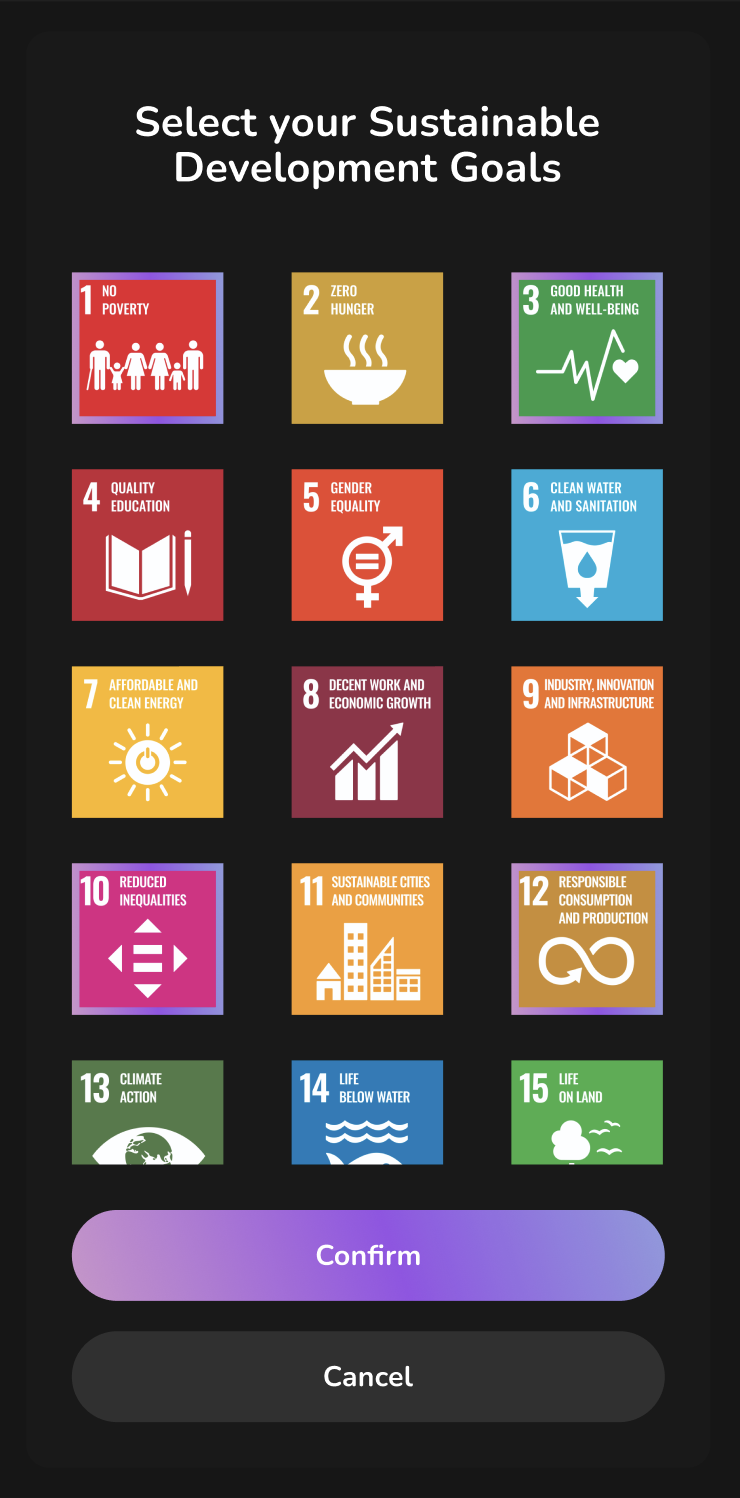Select Decent Work and Economic Growth
Image resolution: width=740 pixels, height=1498 pixels.
(367, 742)
